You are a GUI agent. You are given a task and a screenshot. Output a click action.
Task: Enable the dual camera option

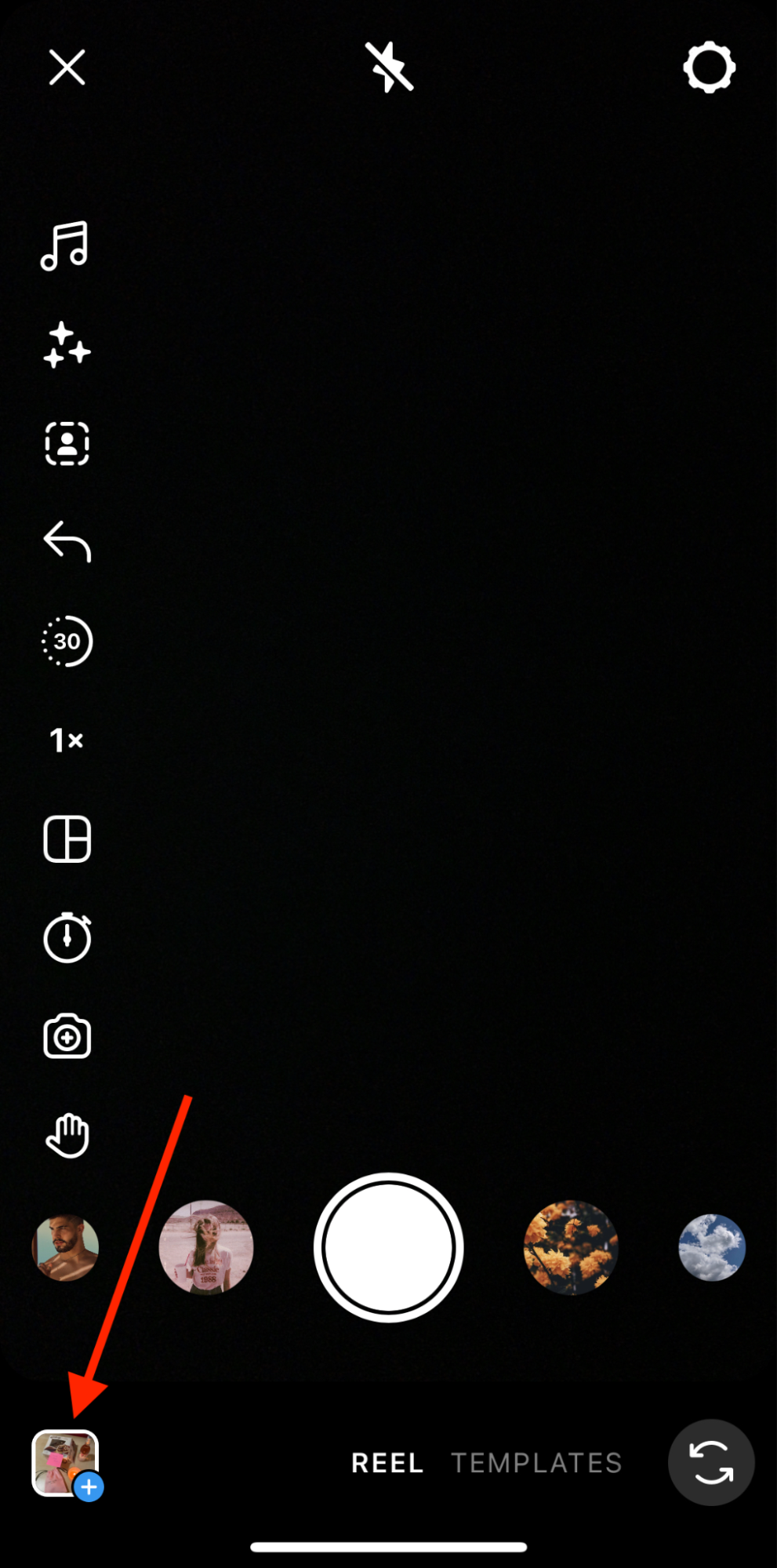click(67, 1036)
